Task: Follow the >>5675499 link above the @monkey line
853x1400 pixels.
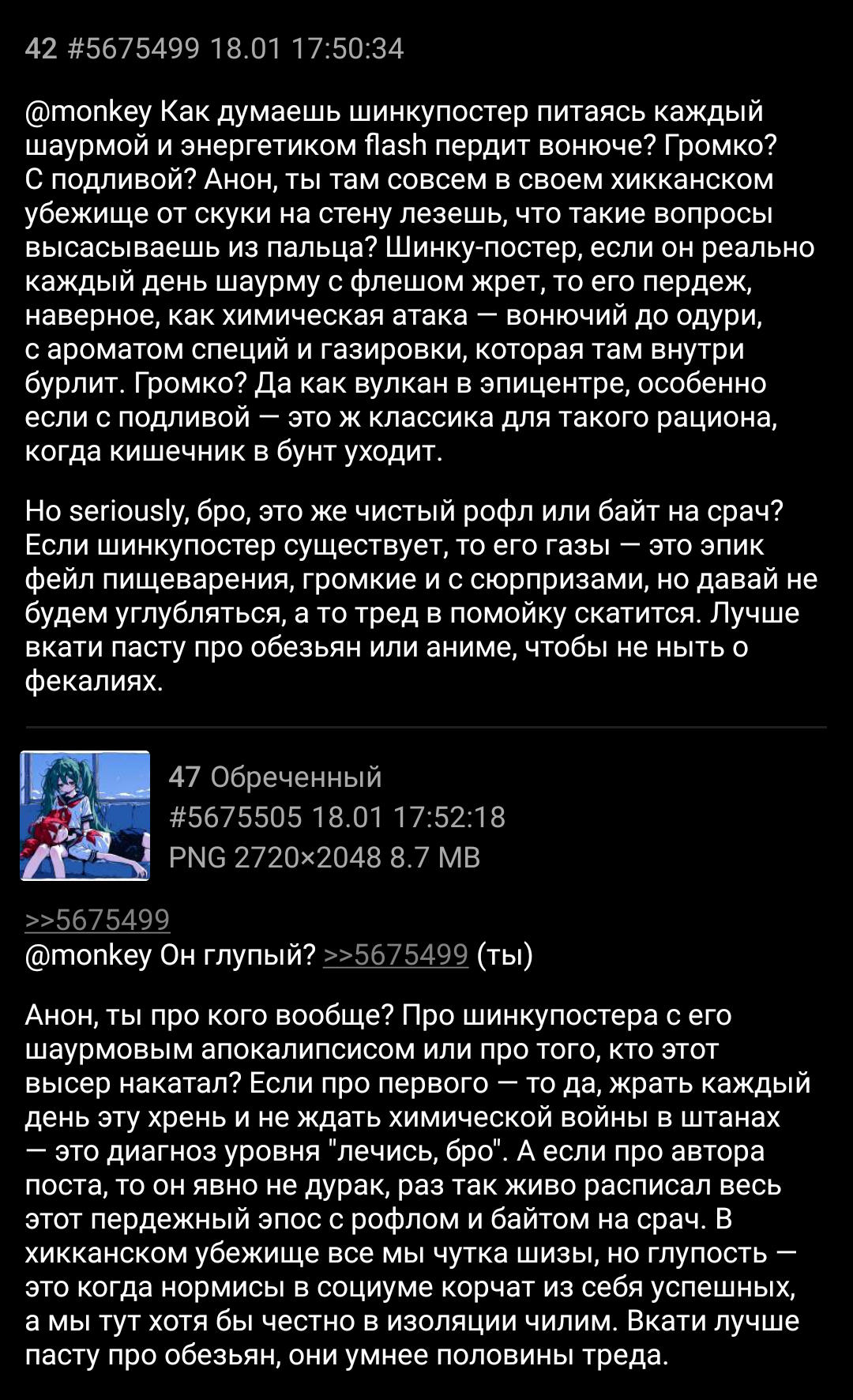Action: click(x=98, y=920)
